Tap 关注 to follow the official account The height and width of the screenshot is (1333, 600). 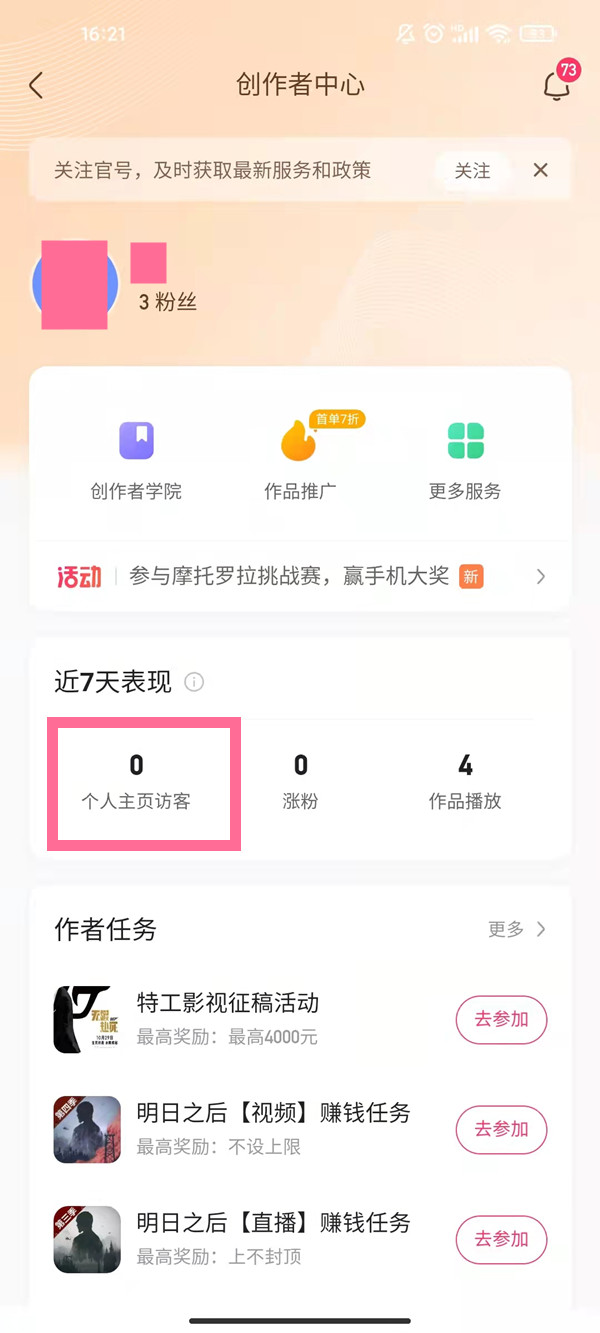coord(472,171)
